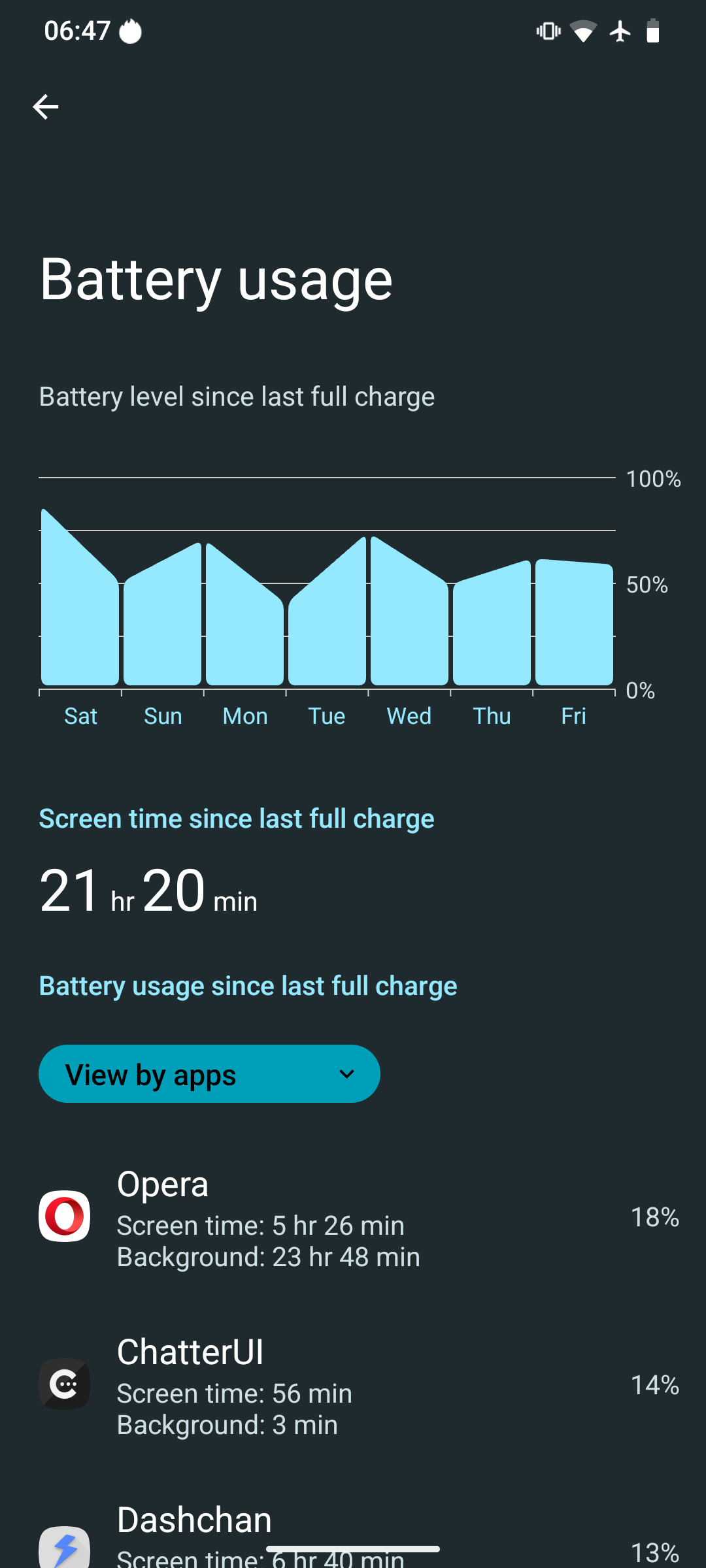Open ChatterUI battery usage details
Image resolution: width=706 pixels, height=1568 pixels.
353,1385
